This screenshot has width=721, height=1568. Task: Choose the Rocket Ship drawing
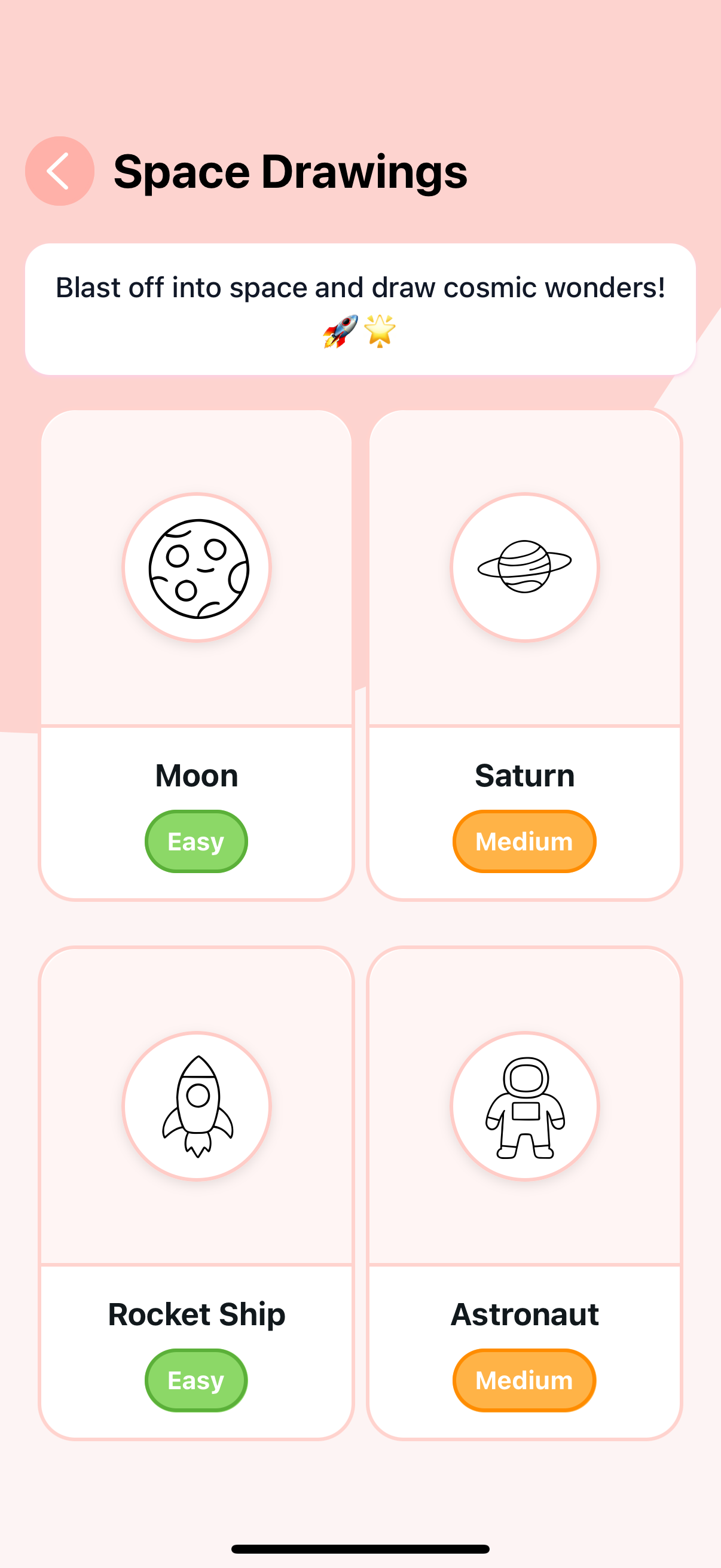click(196, 1193)
